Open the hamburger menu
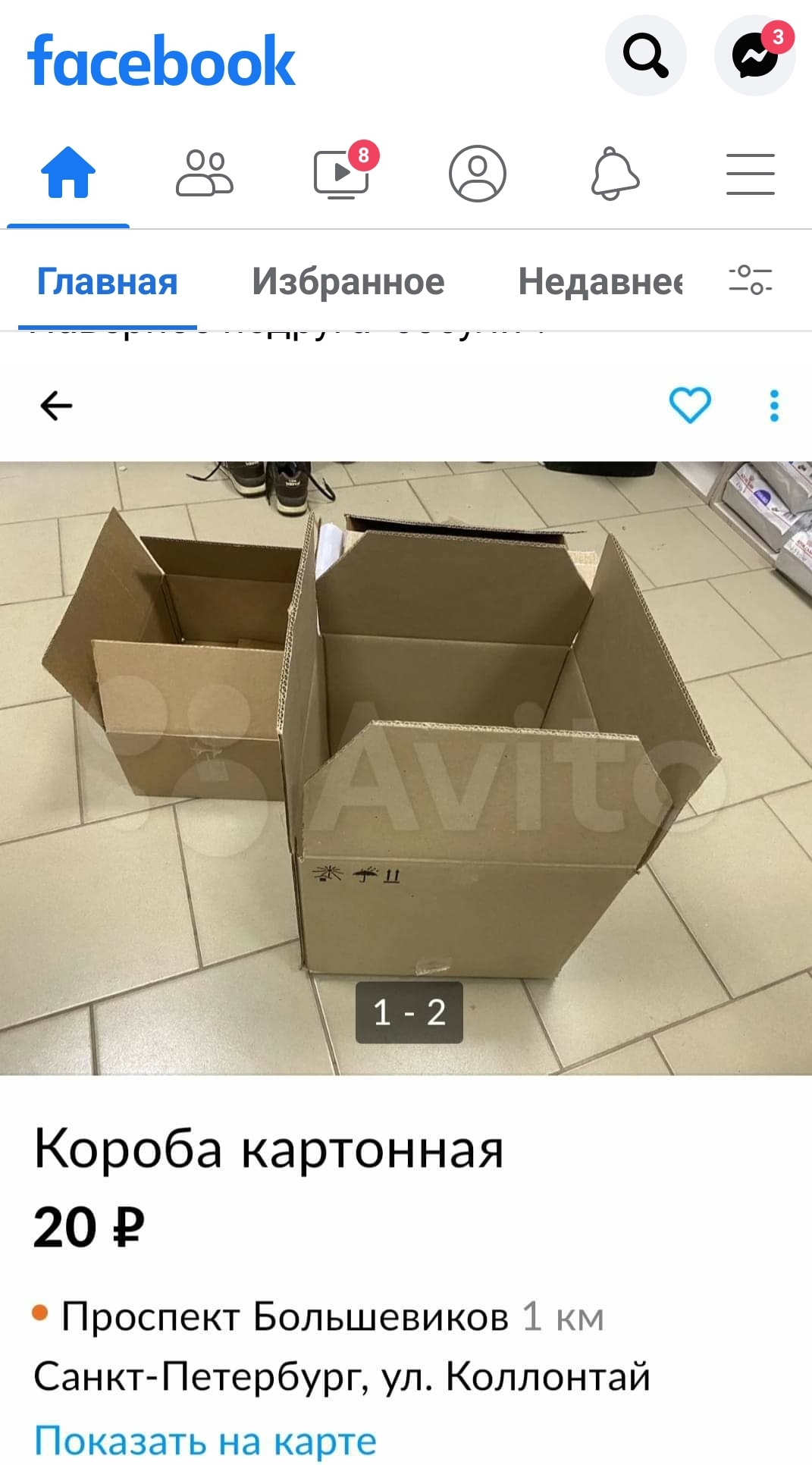The image size is (812, 1465). pos(751,174)
